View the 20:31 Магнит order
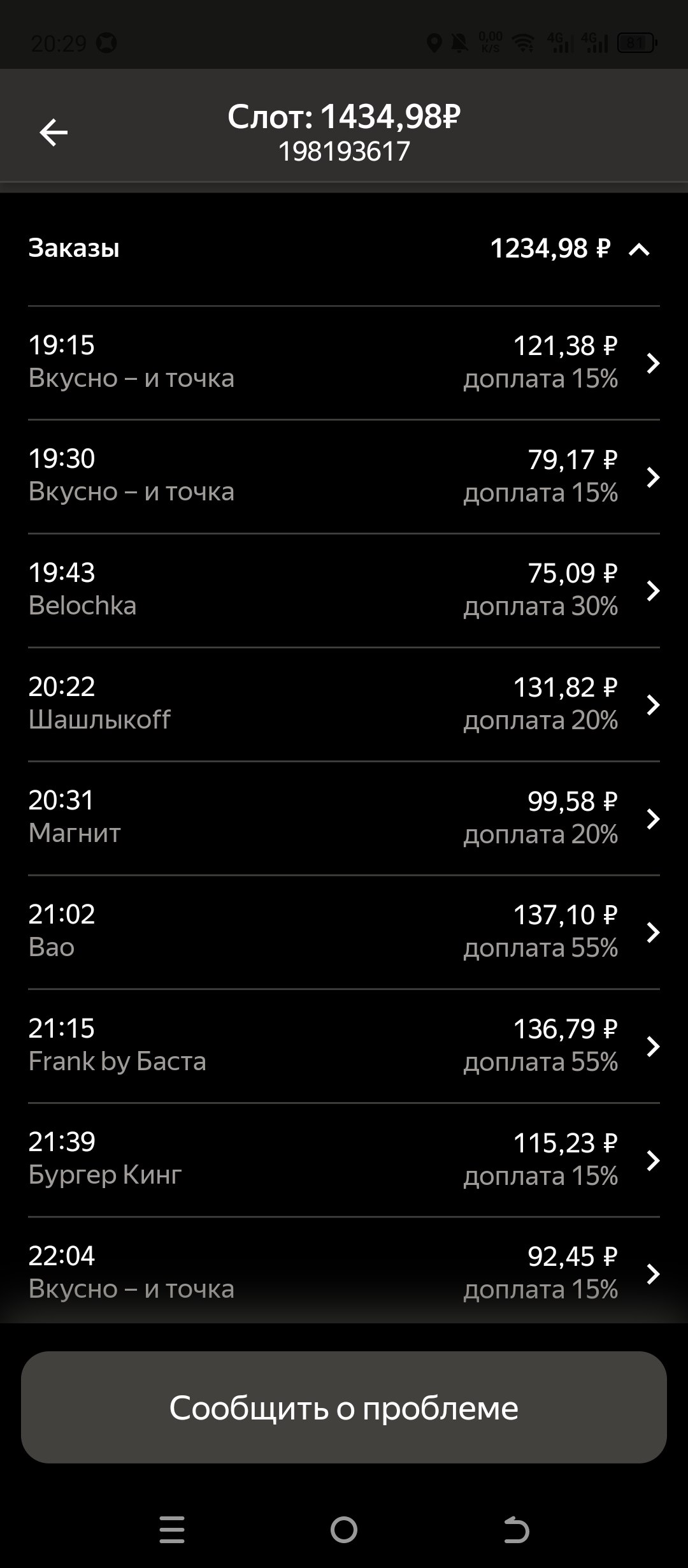 pos(344,818)
